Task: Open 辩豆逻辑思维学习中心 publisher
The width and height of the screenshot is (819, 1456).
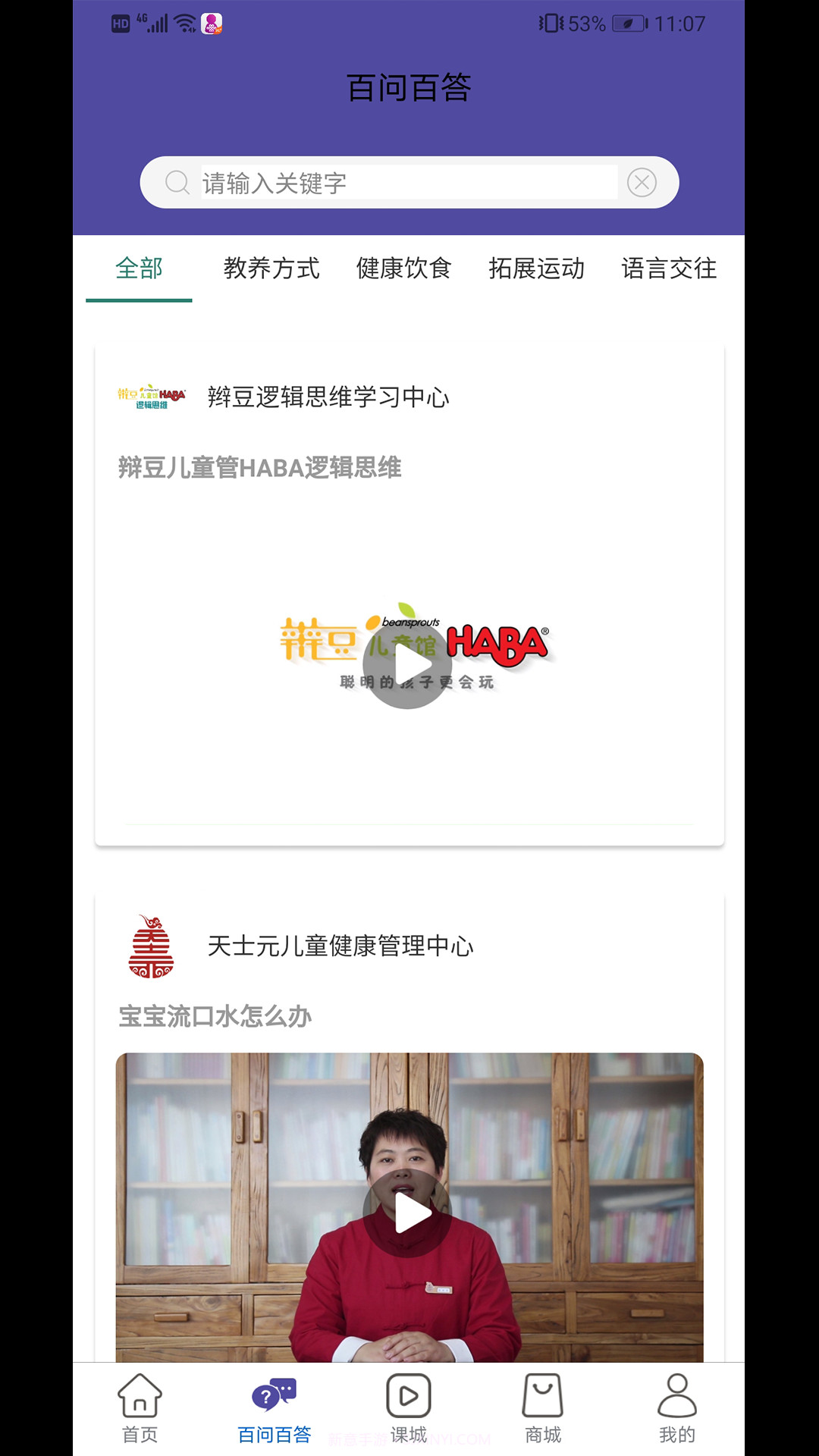Action: coord(328,397)
